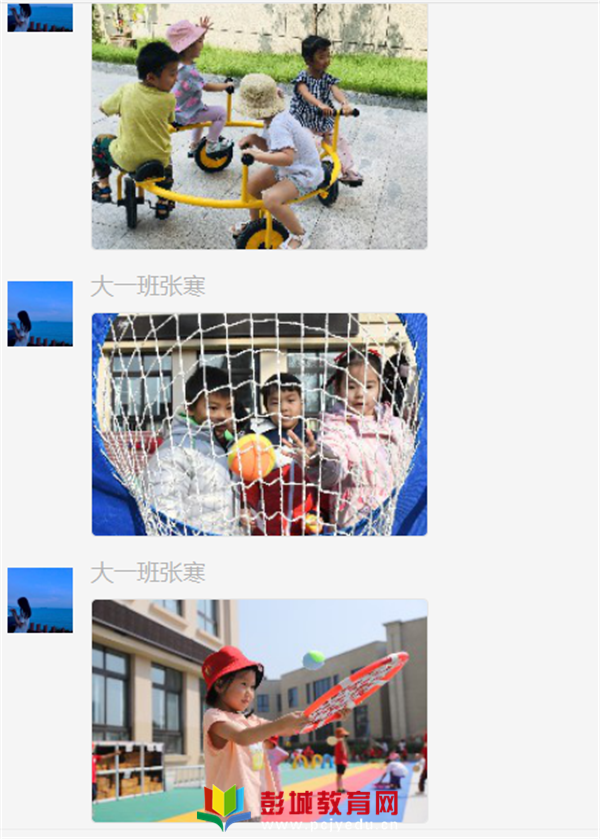Open the photo of girl in red hat
The height and width of the screenshot is (839, 600).
pyautogui.click(x=259, y=710)
